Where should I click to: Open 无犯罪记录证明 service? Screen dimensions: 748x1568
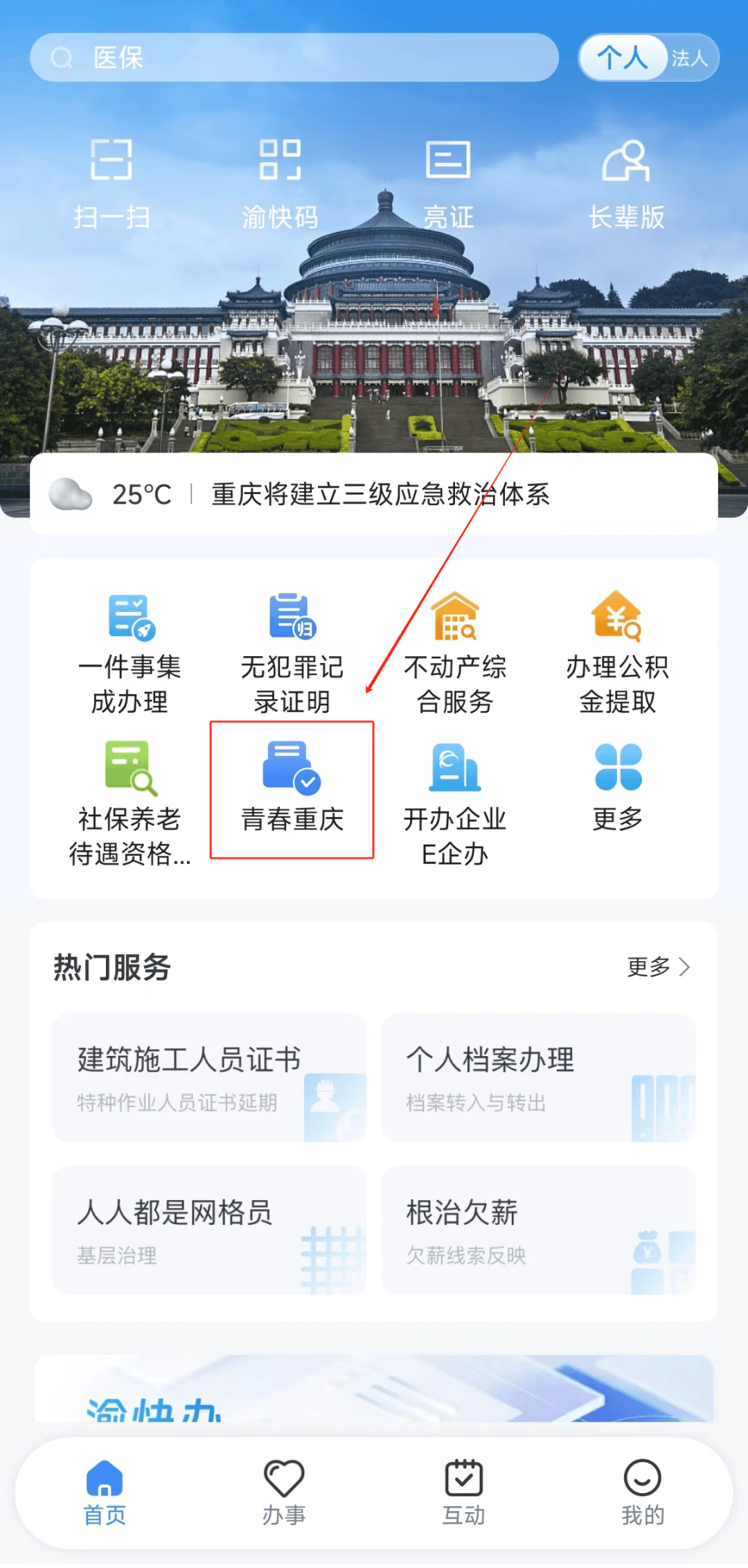pos(292,652)
